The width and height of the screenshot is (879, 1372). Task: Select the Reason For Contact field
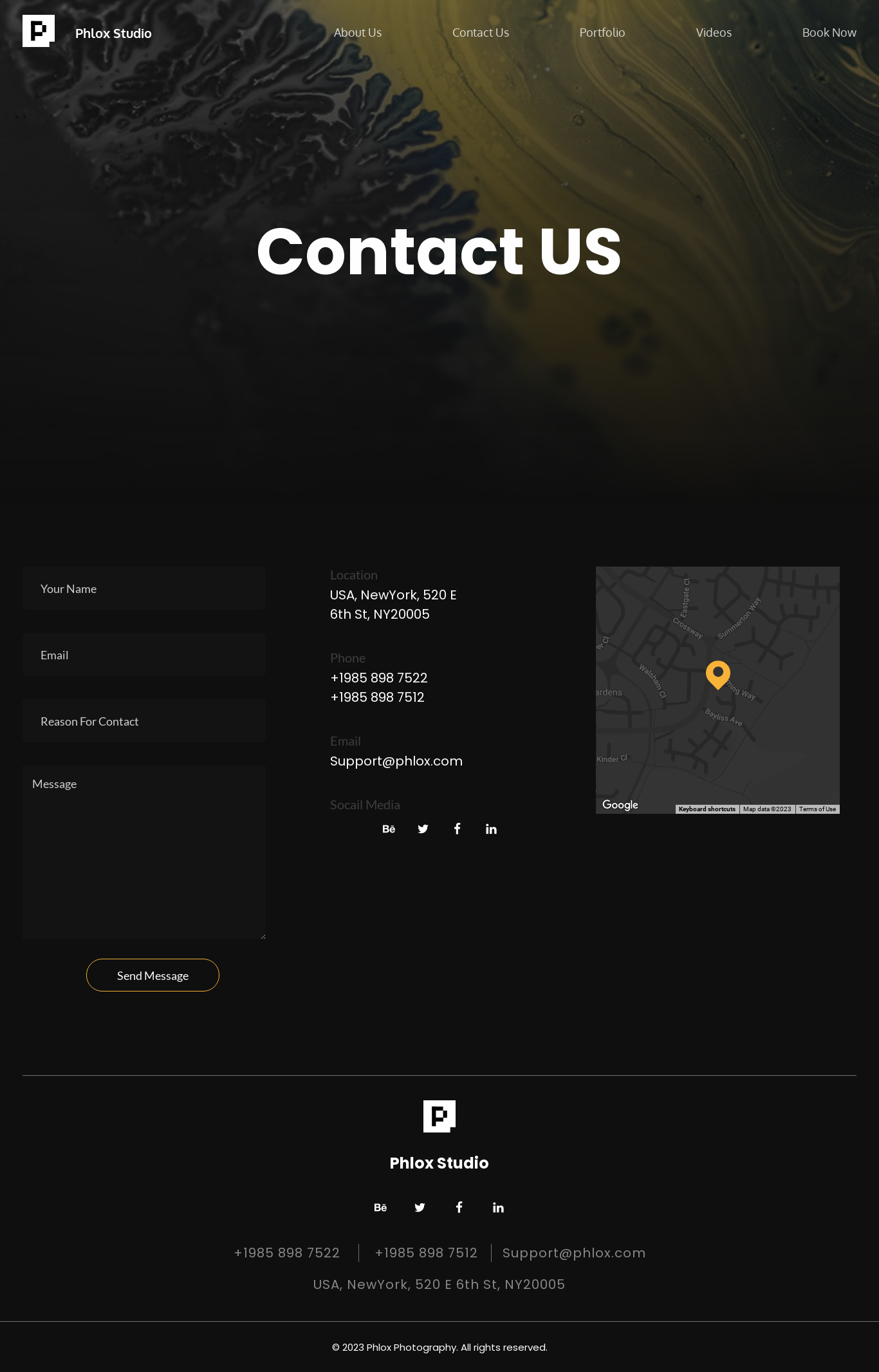click(143, 721)
